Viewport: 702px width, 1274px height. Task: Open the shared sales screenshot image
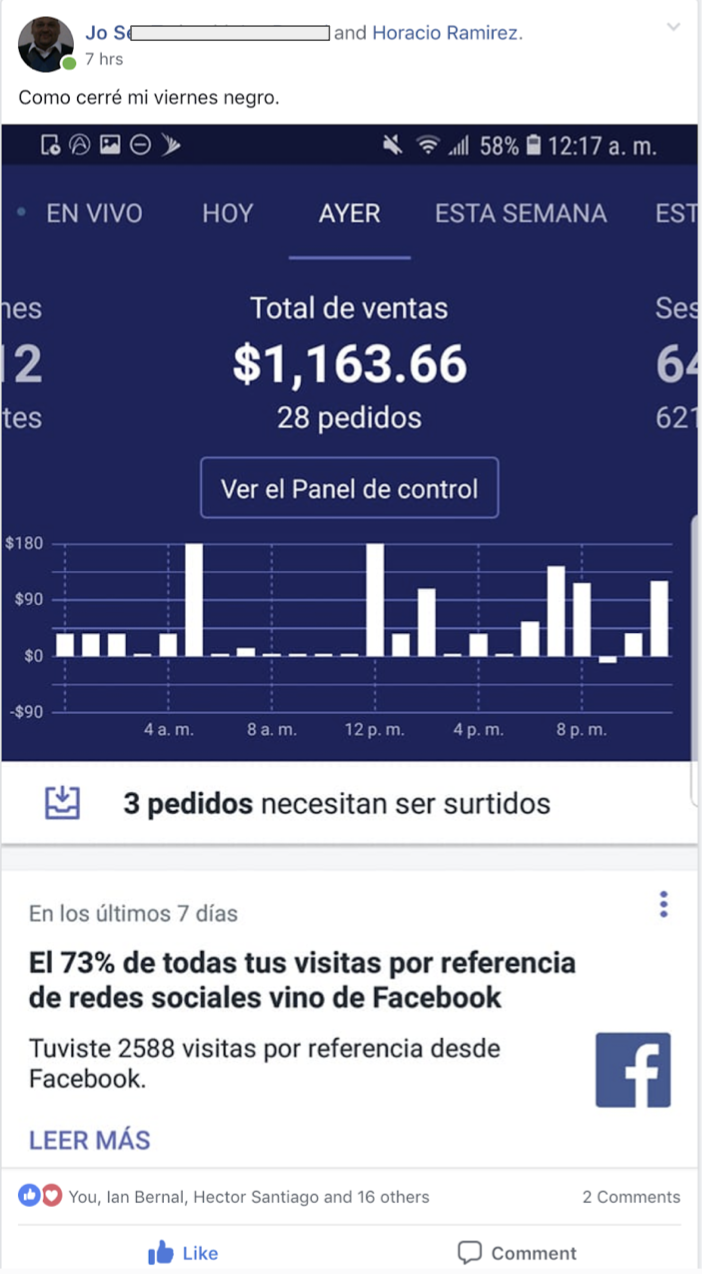tap(349, 640)
